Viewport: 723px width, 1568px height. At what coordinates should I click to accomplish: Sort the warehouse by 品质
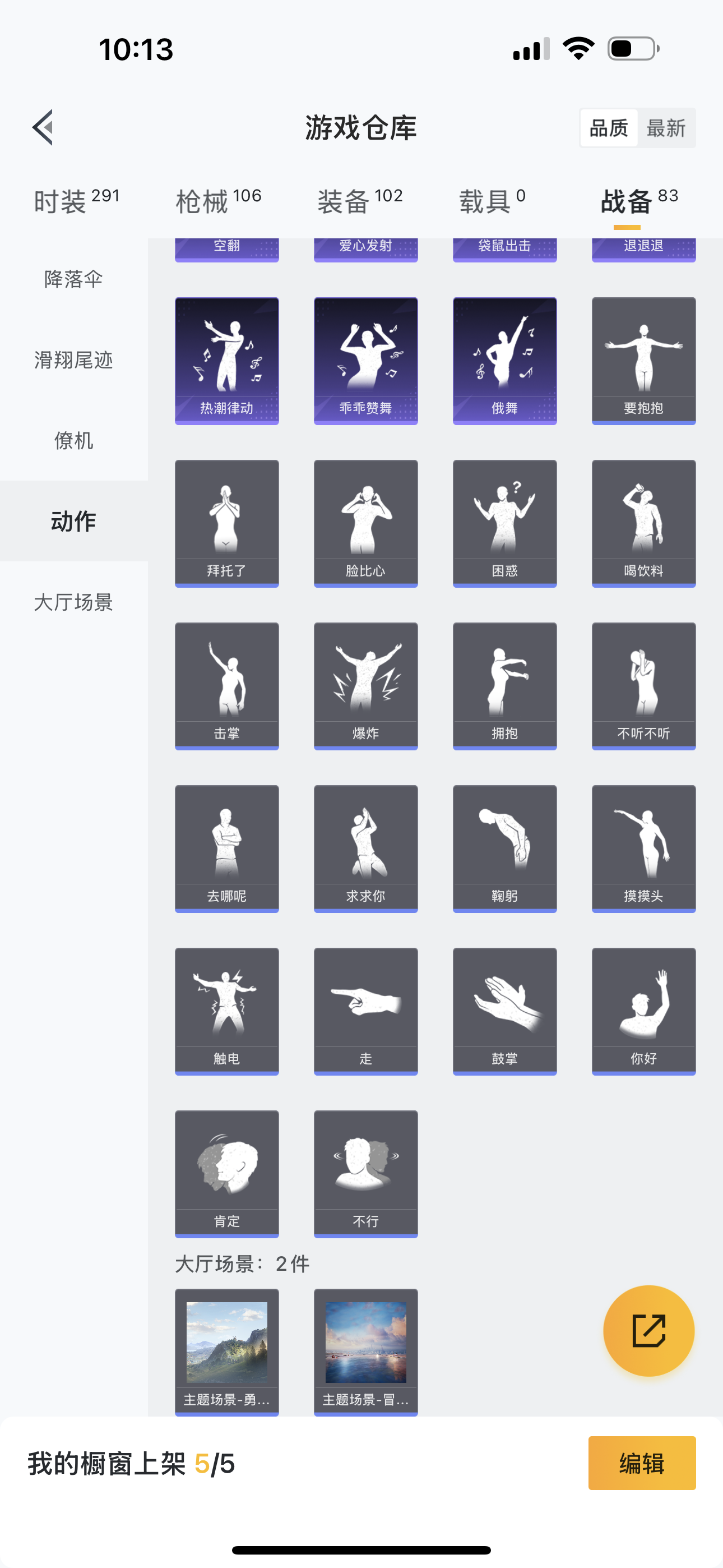tap(609, 128)
